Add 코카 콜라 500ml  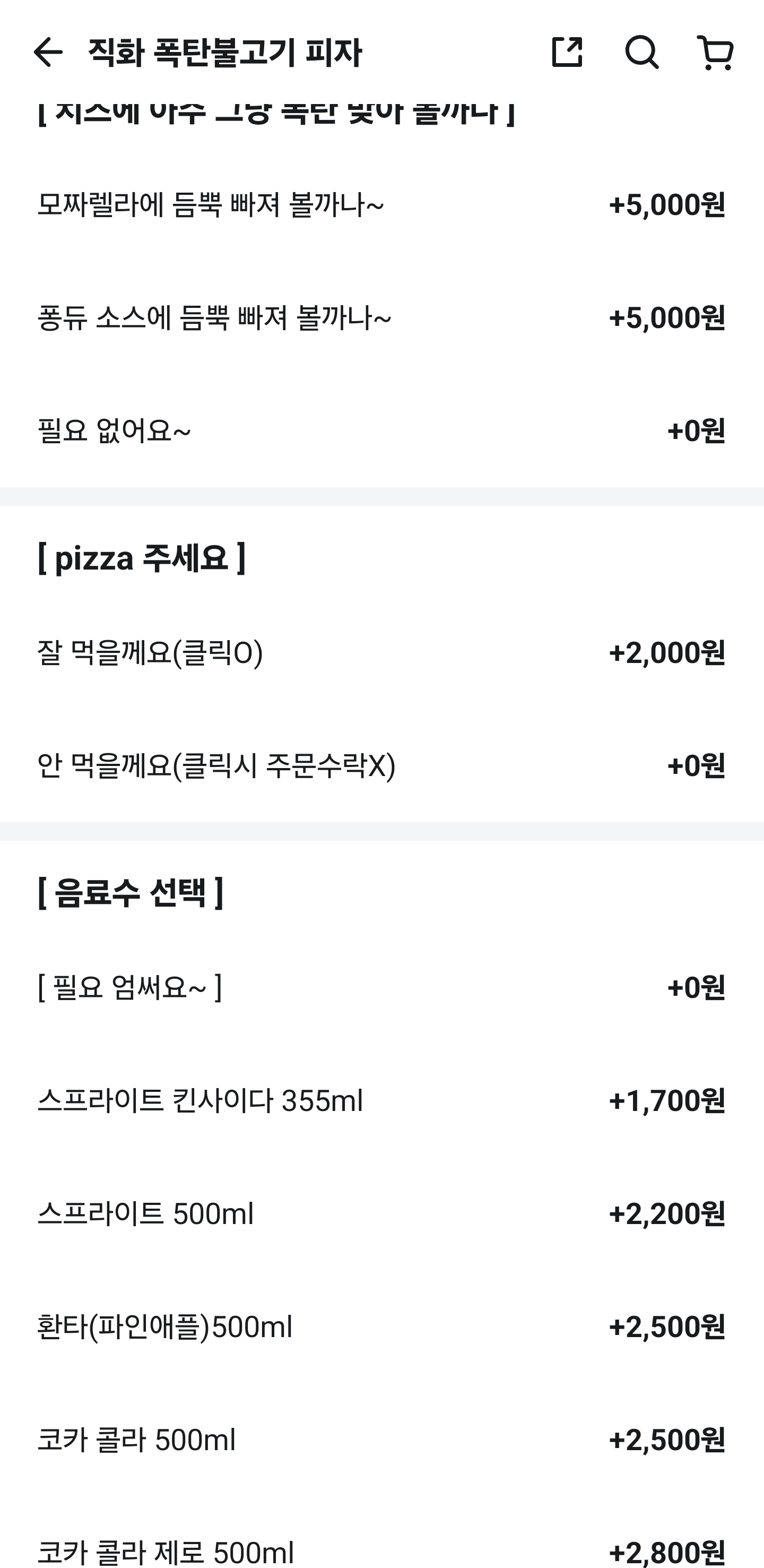point(382,1440)
